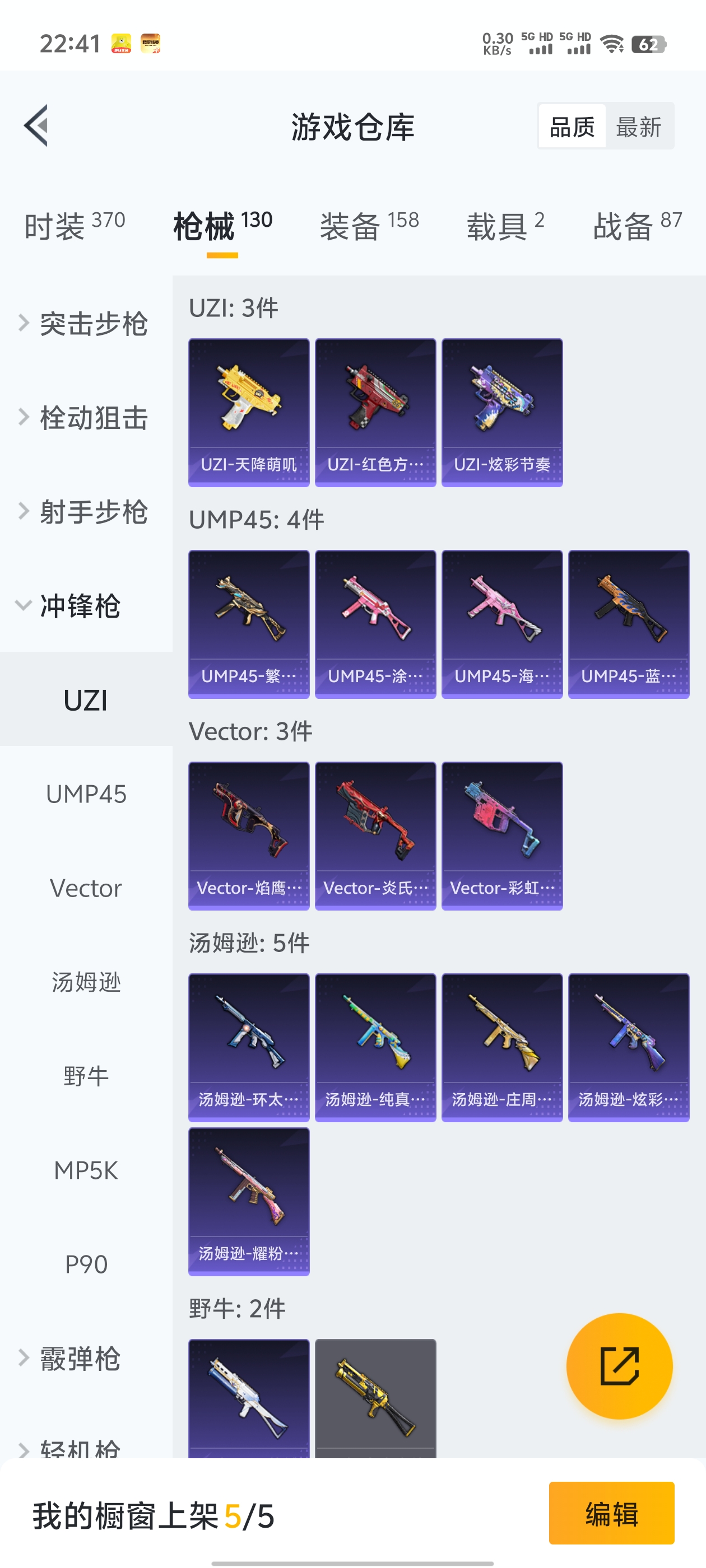Expand the 突击步枪 category
The width and height of the screenshot is (706, 1568).
pyautogui.click(x=85, y=324)
